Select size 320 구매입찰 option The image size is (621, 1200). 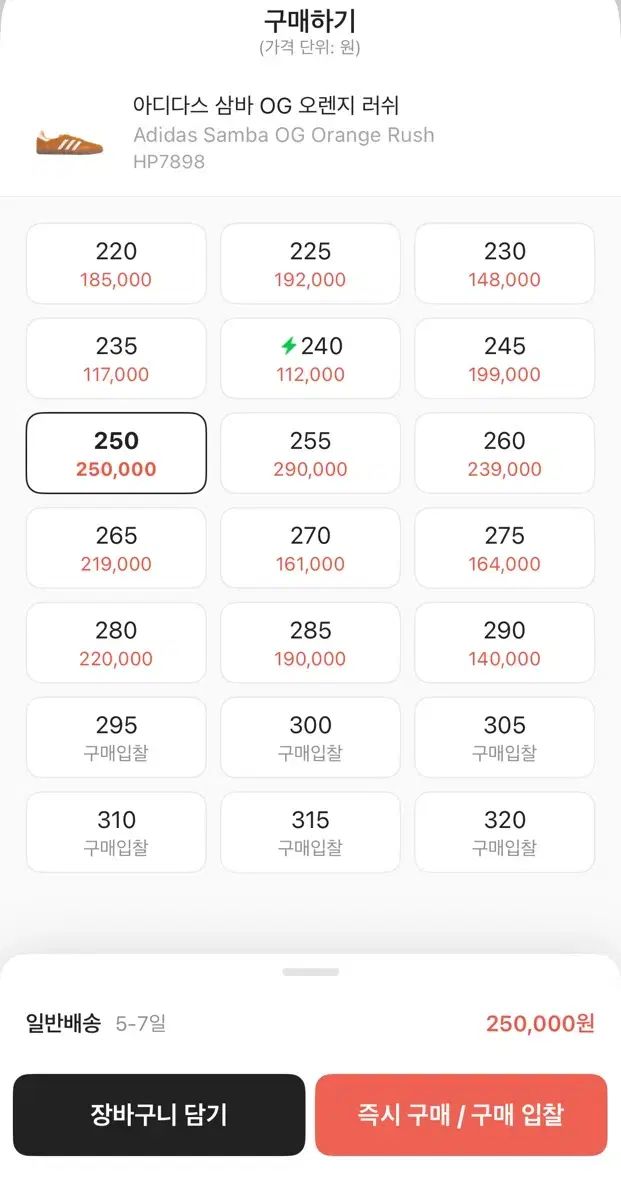coord(504,833)
